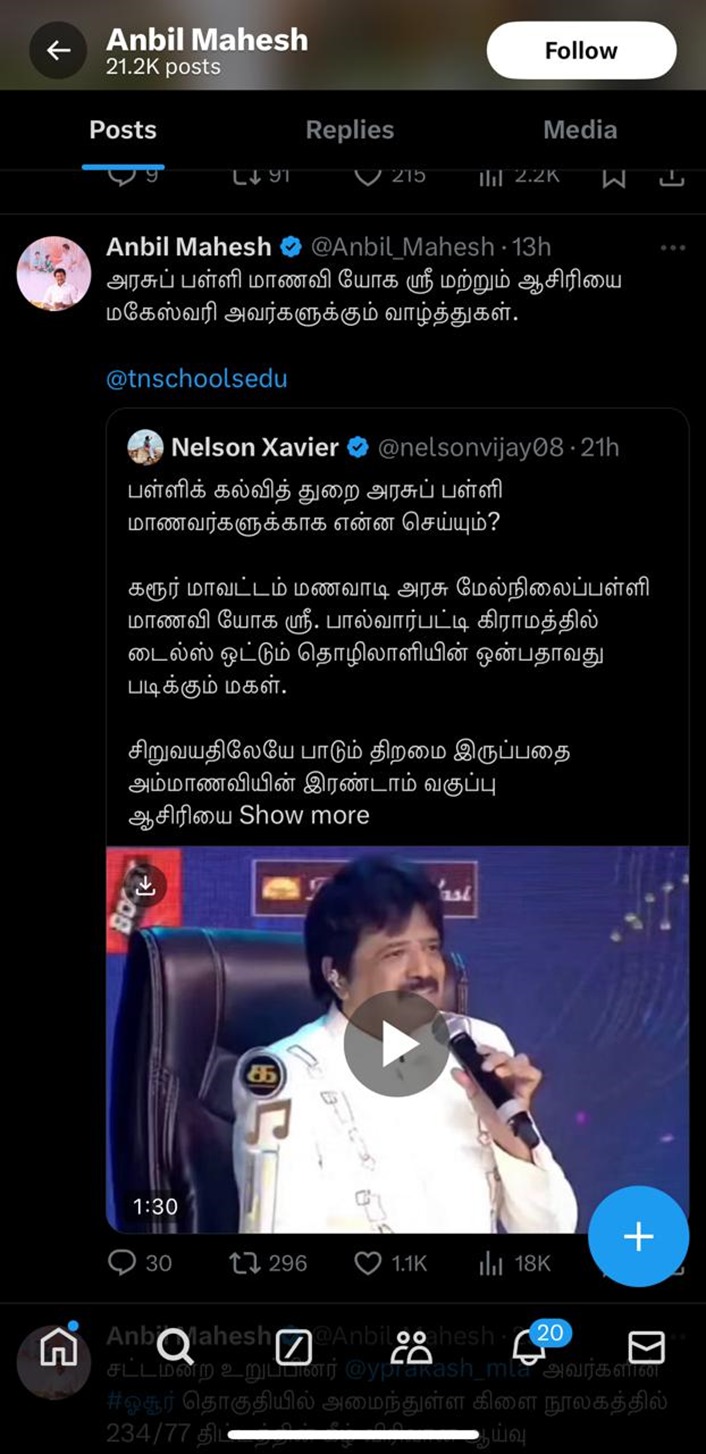The width and height of the screenshot is (706, 1454).
Task: Open the overflow menu on Anbil Mahesh's post
Action: (672, 247)
